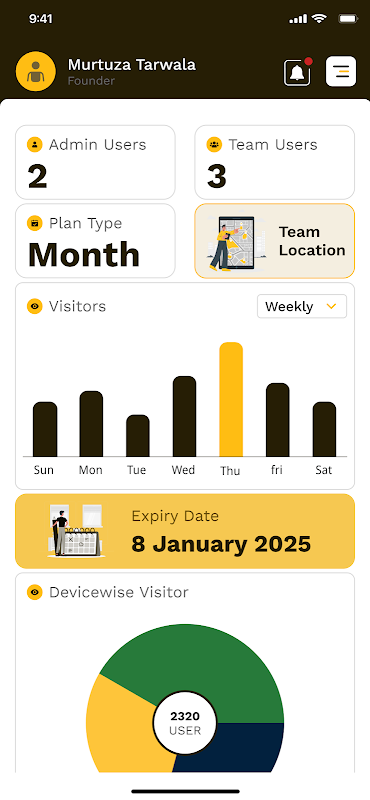This screenshot has width=370, height=800.
Task: View the Plan Type card
Action: [95, 241]
